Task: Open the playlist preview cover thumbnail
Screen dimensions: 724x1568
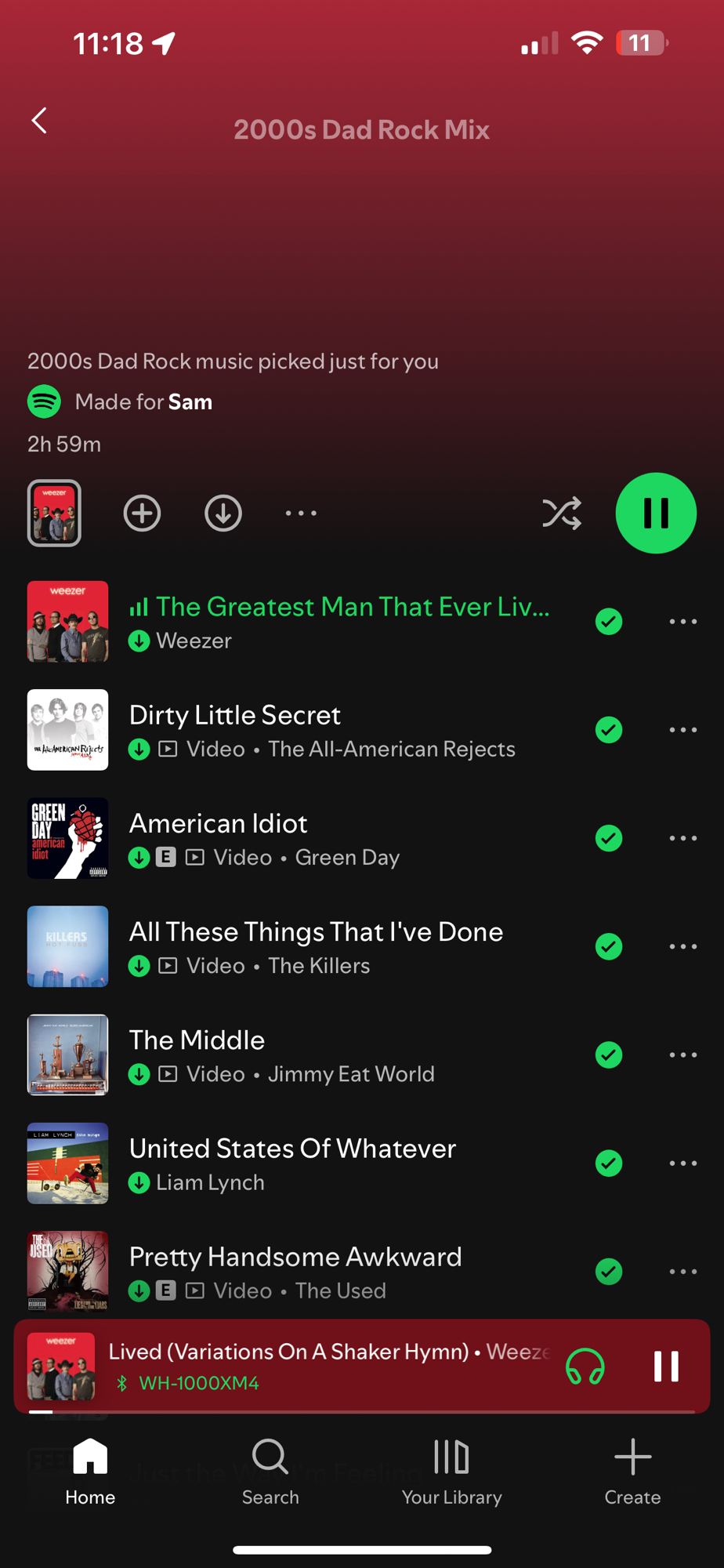Action: point(54,514)
